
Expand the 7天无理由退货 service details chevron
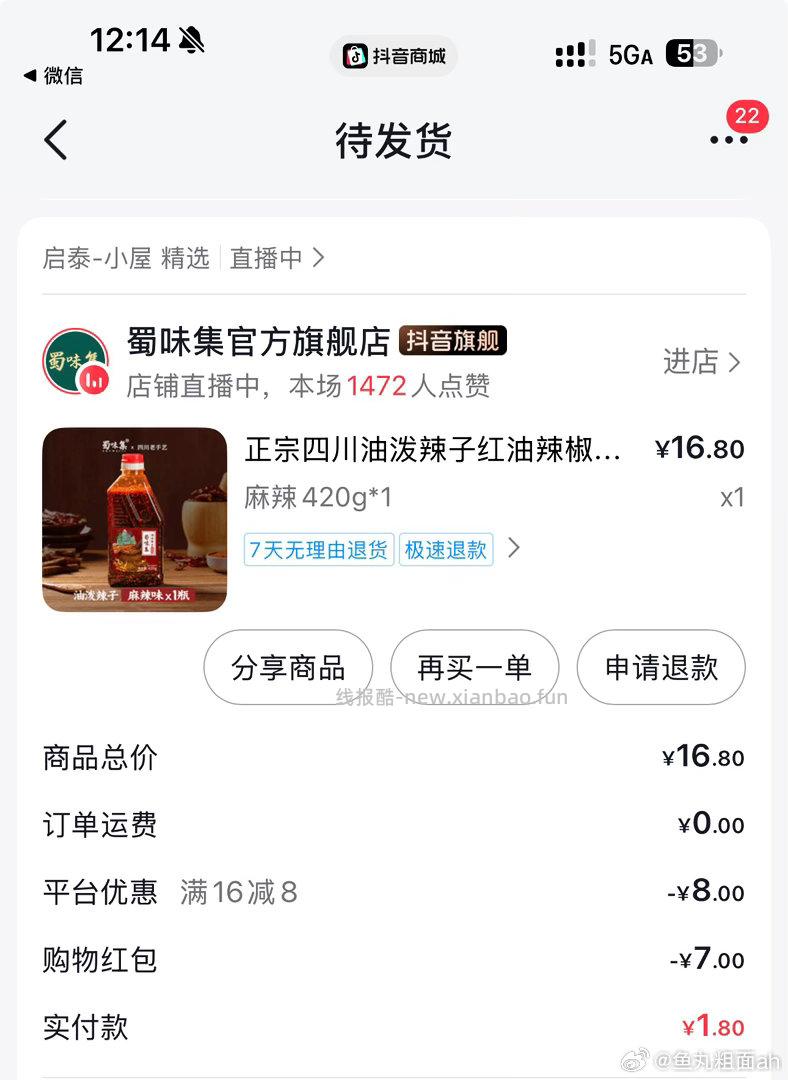click(318, 548)
